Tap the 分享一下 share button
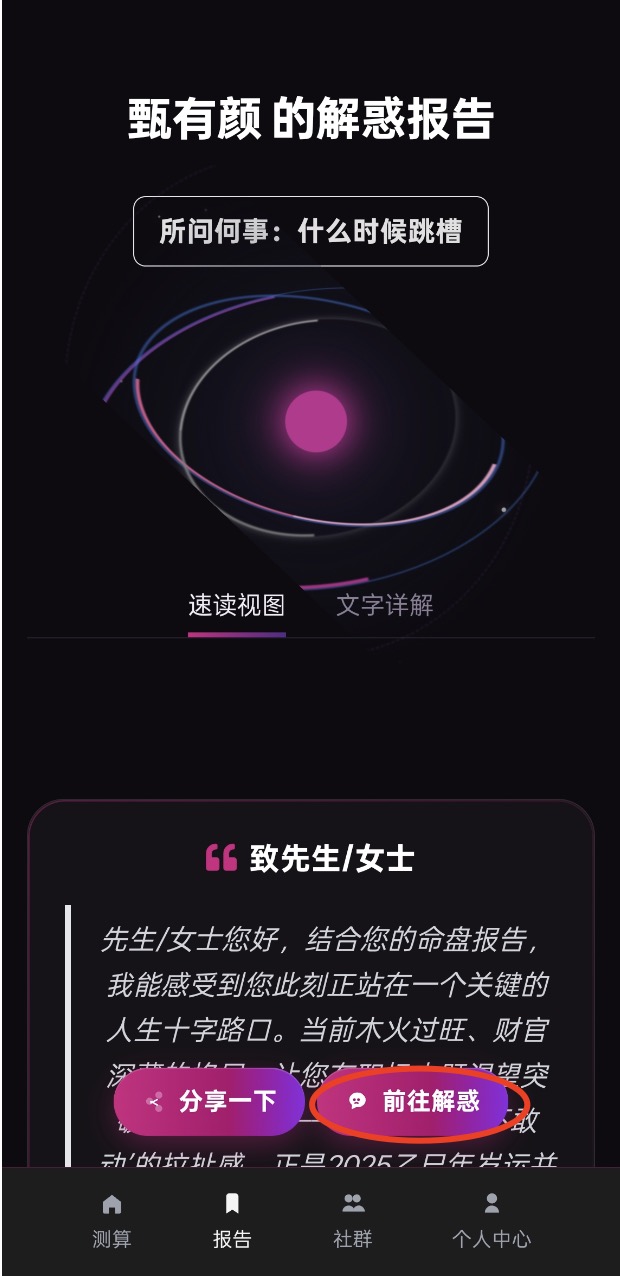The height and width of the screenshot is (1276, 620). click(x=209, y=1101)
